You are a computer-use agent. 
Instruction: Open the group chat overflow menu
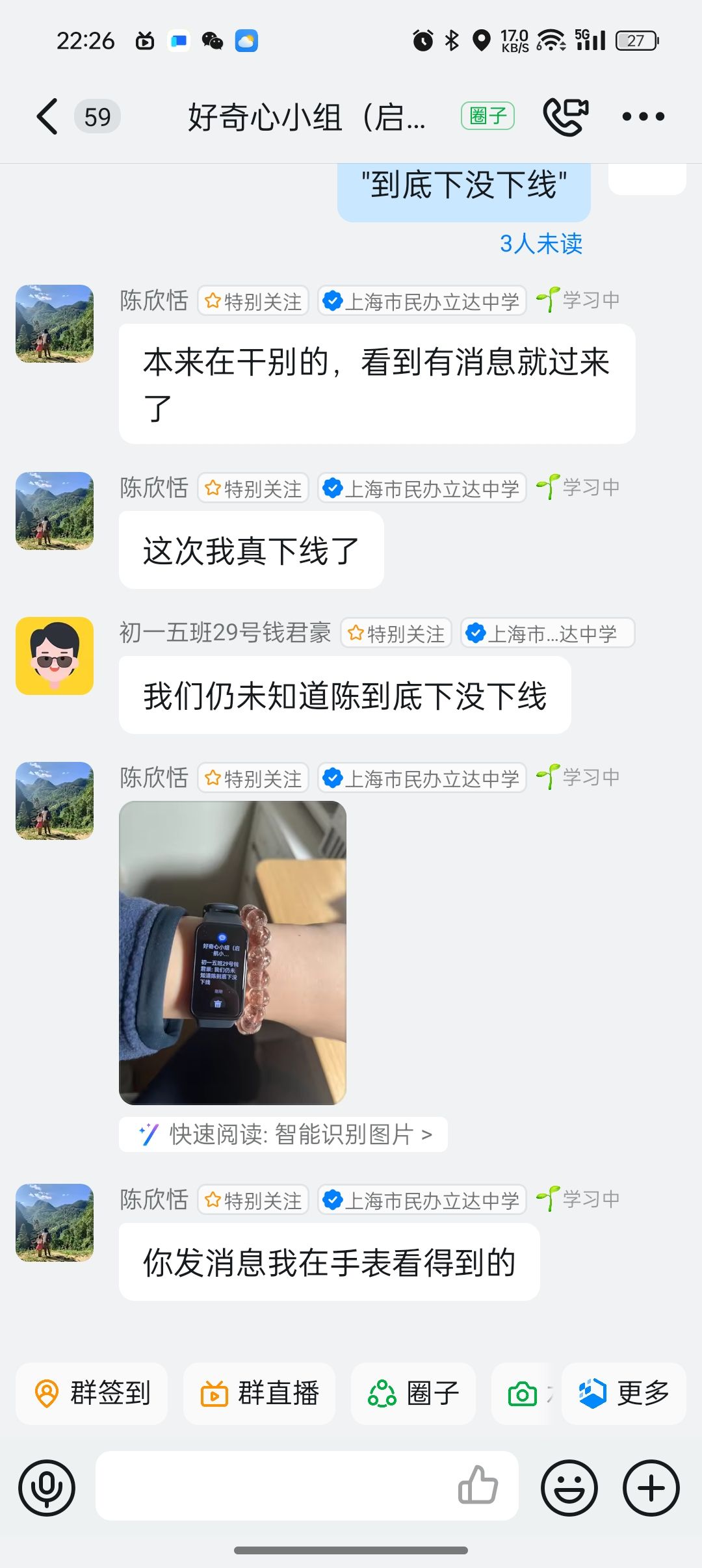643,117
